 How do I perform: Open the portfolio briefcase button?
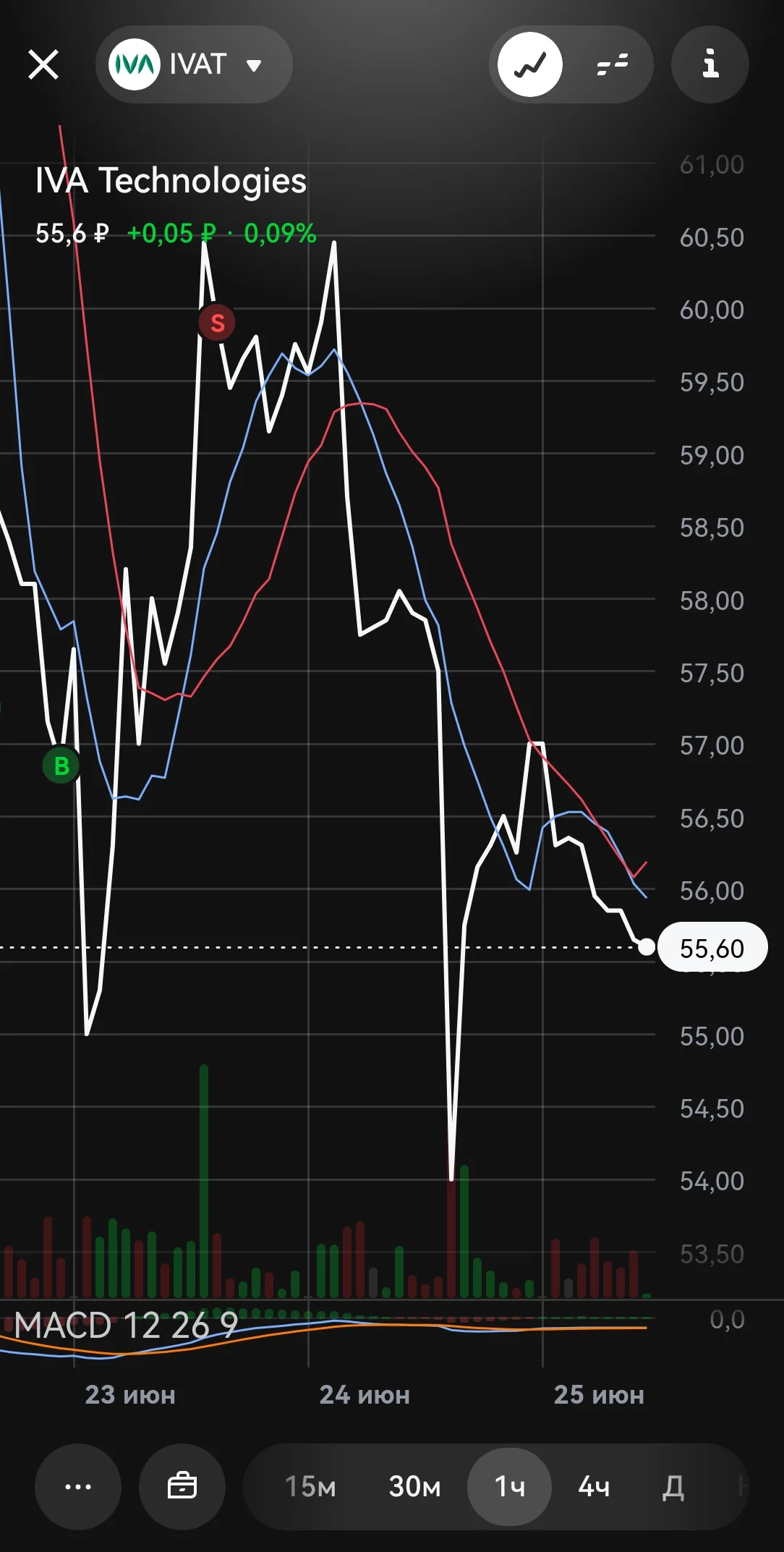(182, 1487)
